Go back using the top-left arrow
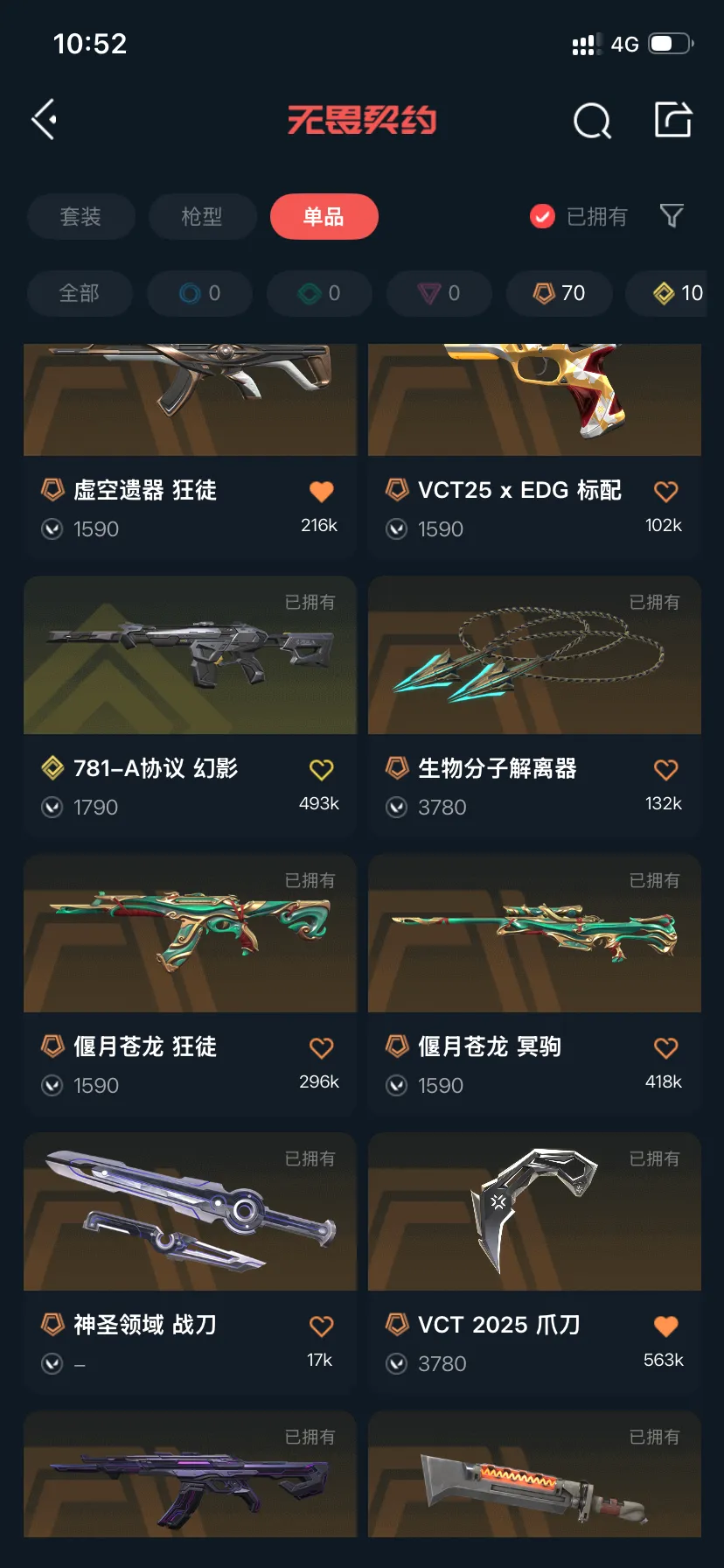Viewport: 724px width, 1568px height. tap(45, 119)
